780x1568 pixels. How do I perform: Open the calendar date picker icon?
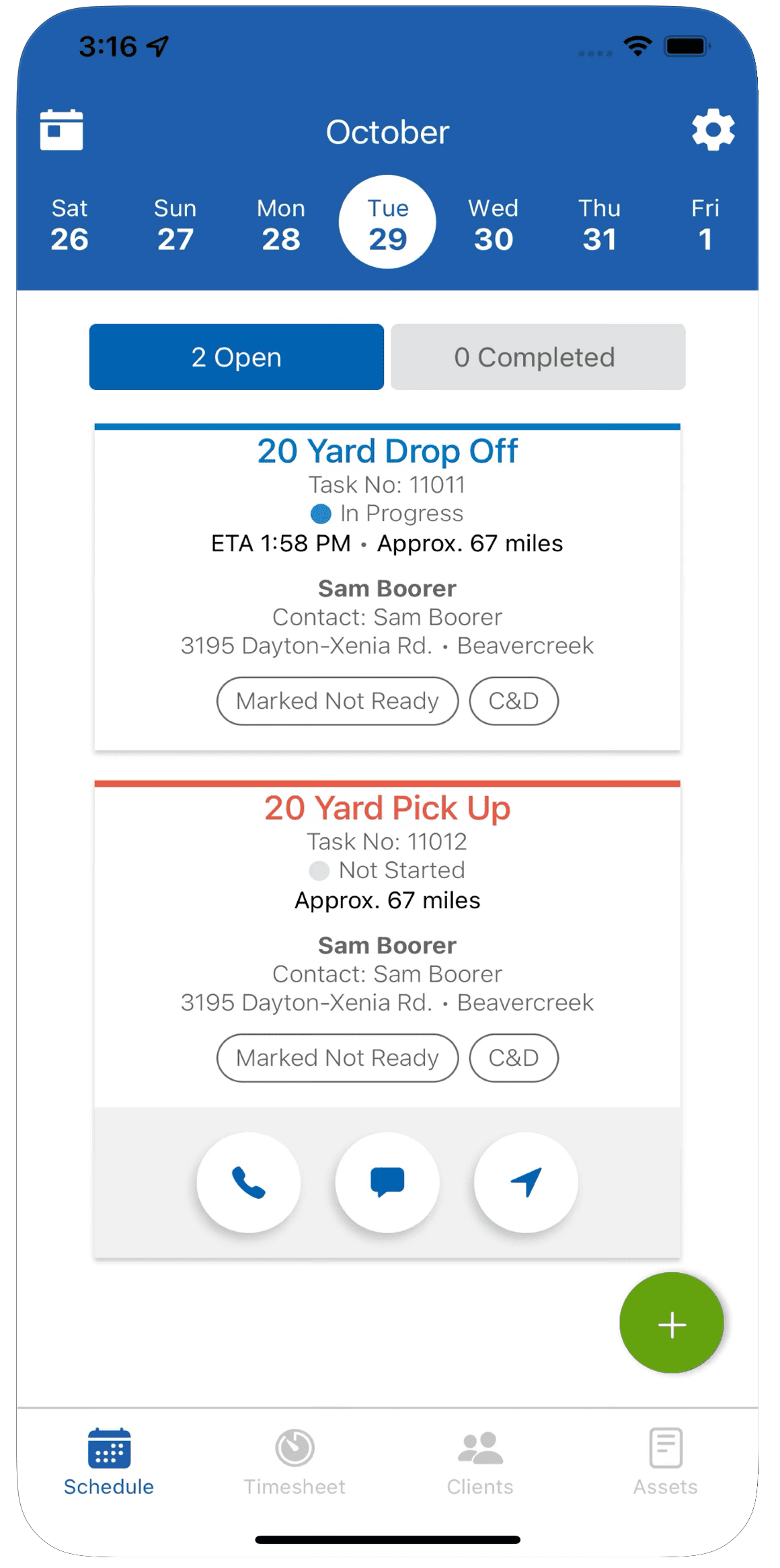[61, 130]
